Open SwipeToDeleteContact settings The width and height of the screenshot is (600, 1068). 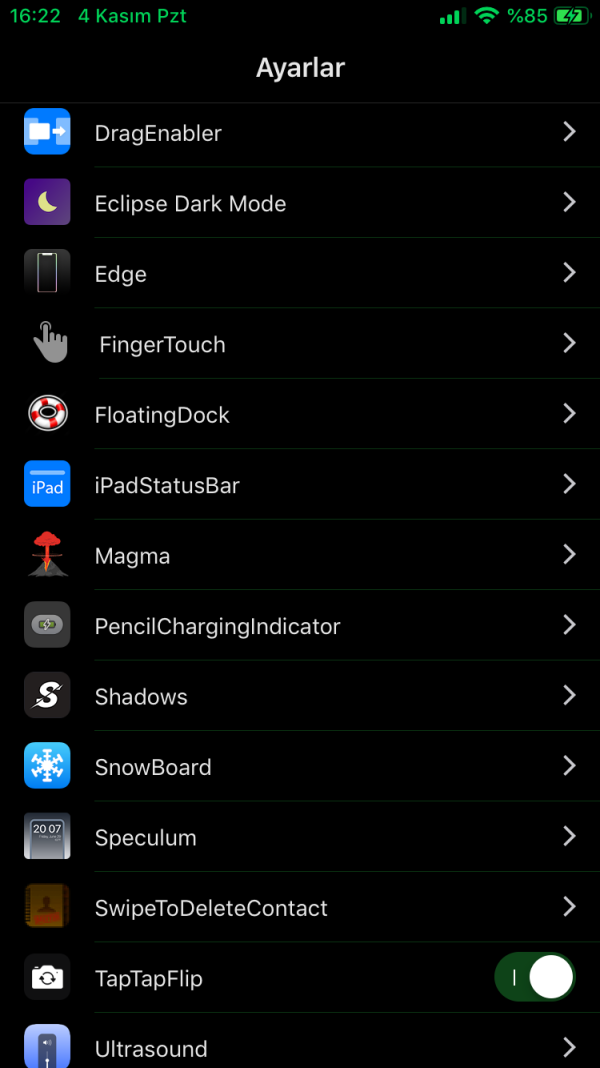300,908
